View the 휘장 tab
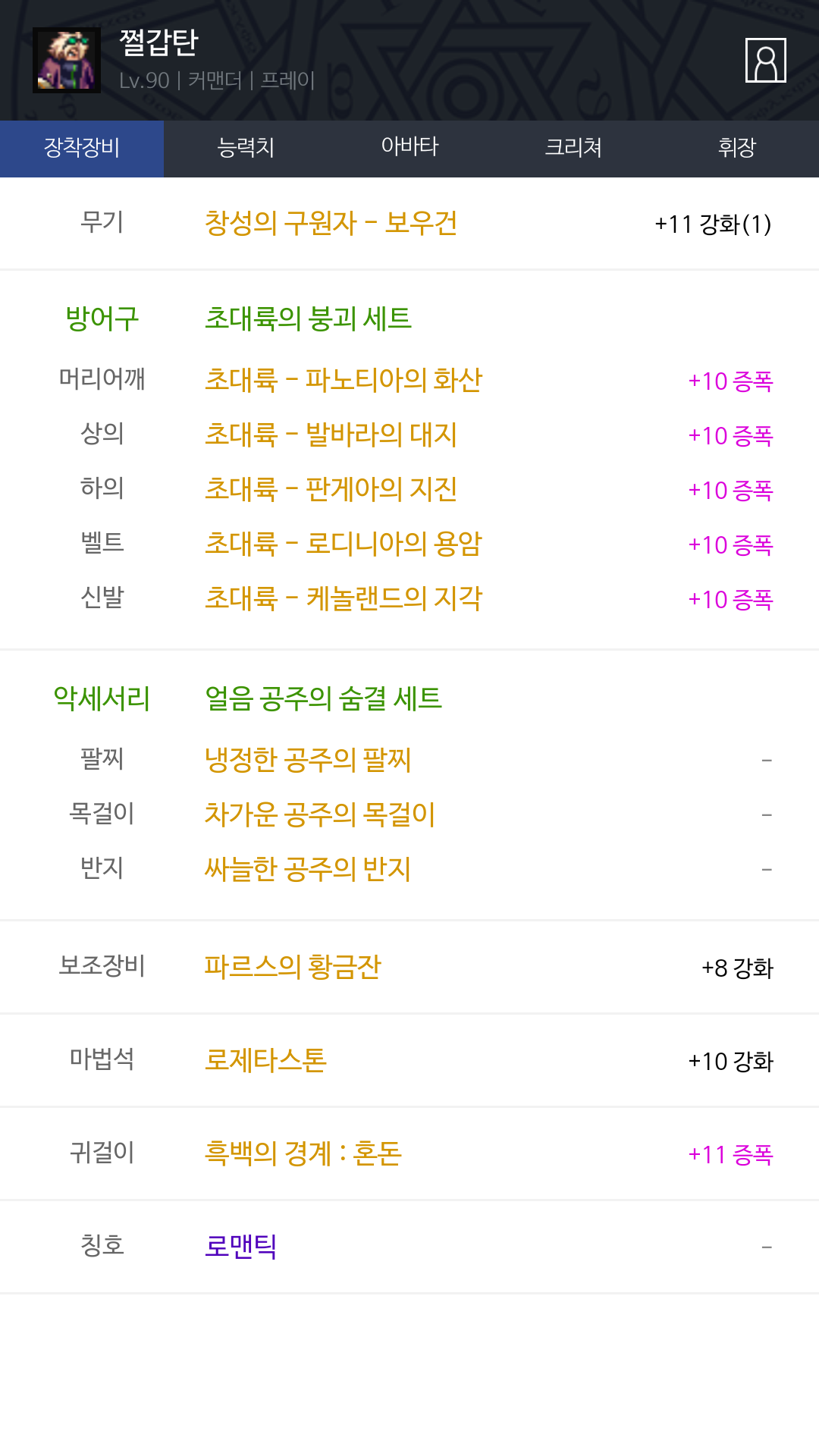Viewport: 819px width, 1456px height. coord(737,148)
